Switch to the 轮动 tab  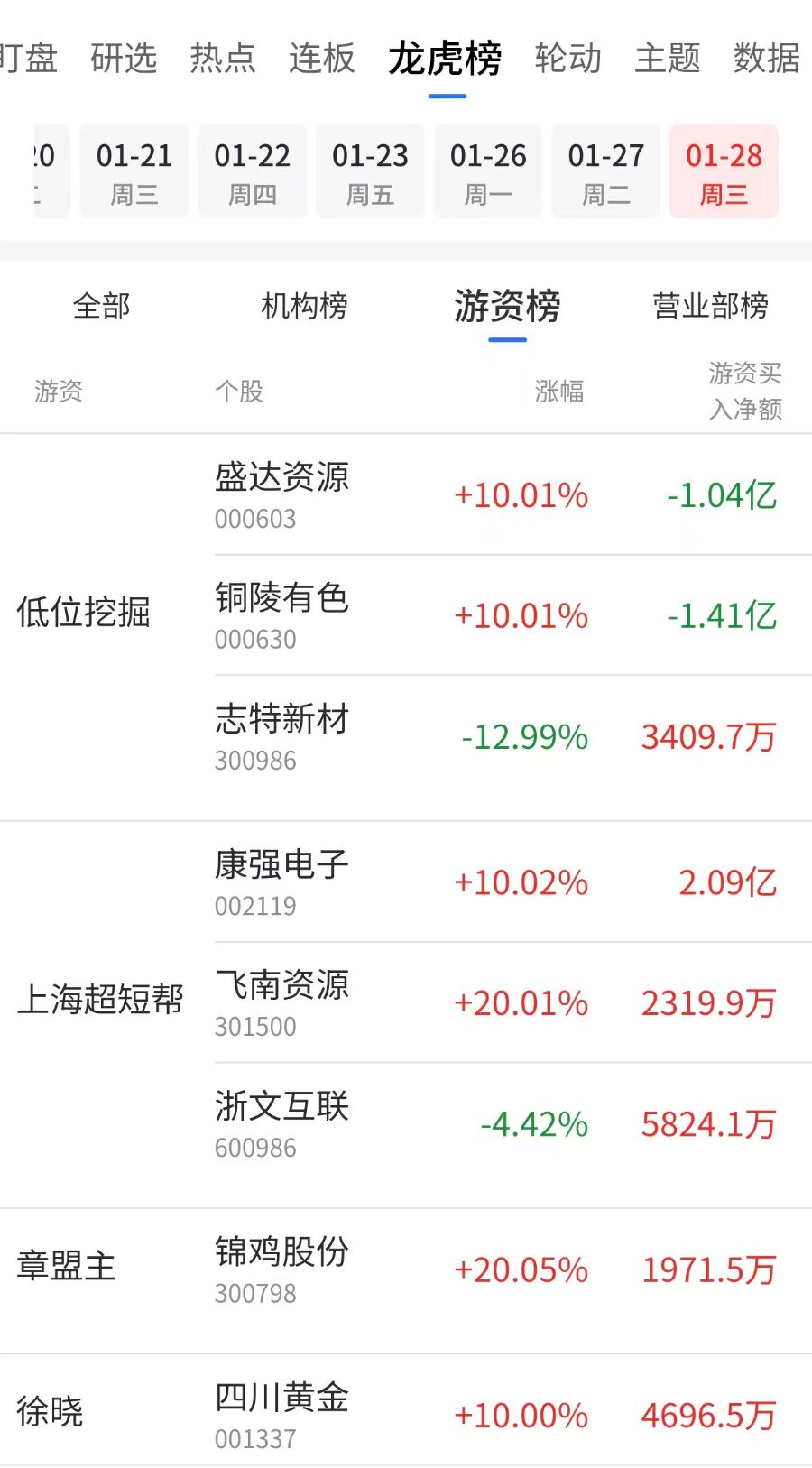click(x=568, y=59)
